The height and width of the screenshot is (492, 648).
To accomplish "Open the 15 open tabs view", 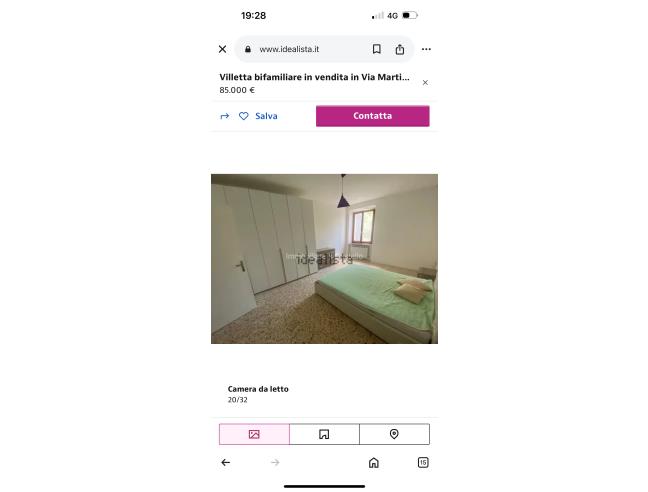I will 423,462.
